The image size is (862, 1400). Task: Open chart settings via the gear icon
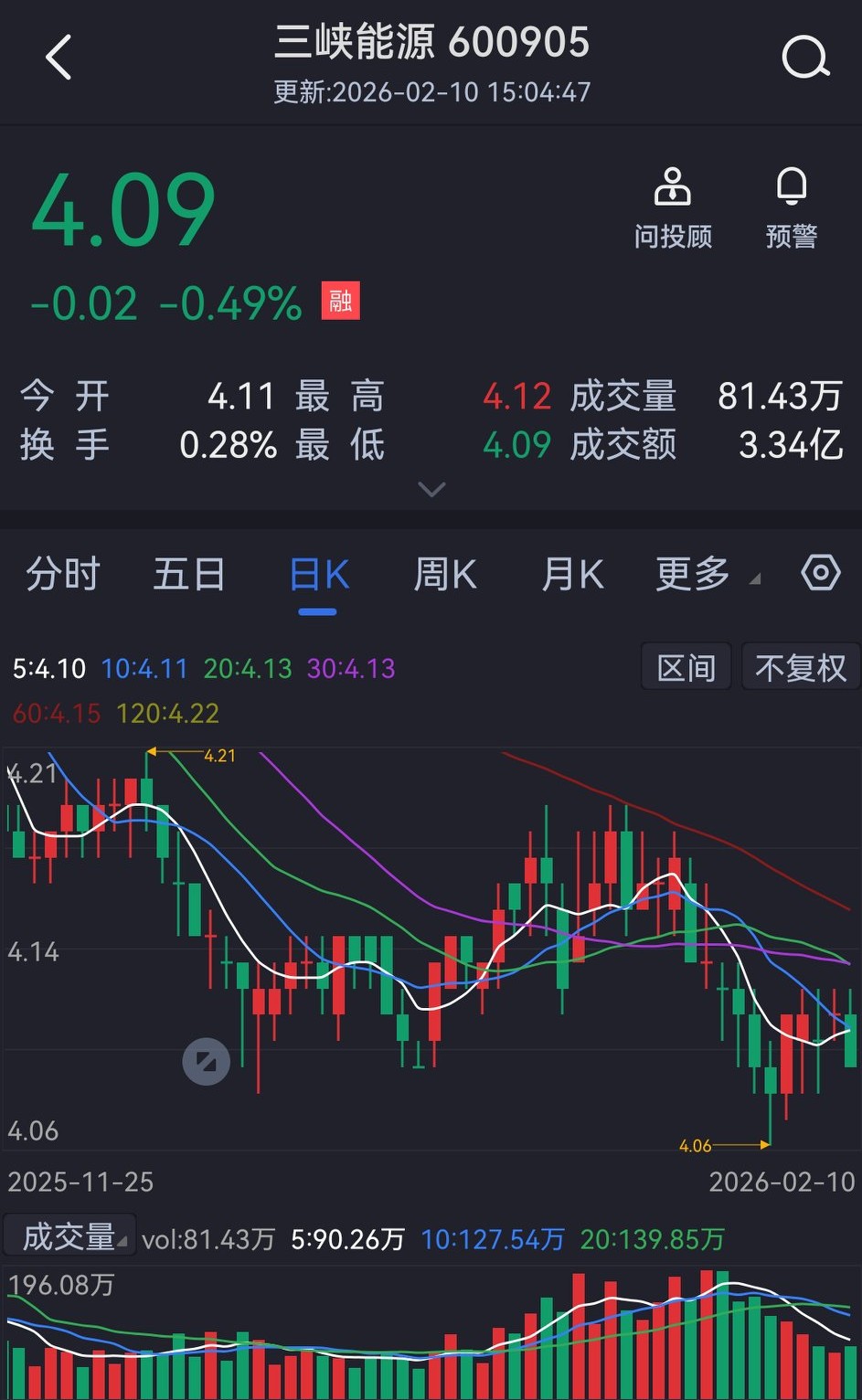pyautogui.click(x=821, y=574)
